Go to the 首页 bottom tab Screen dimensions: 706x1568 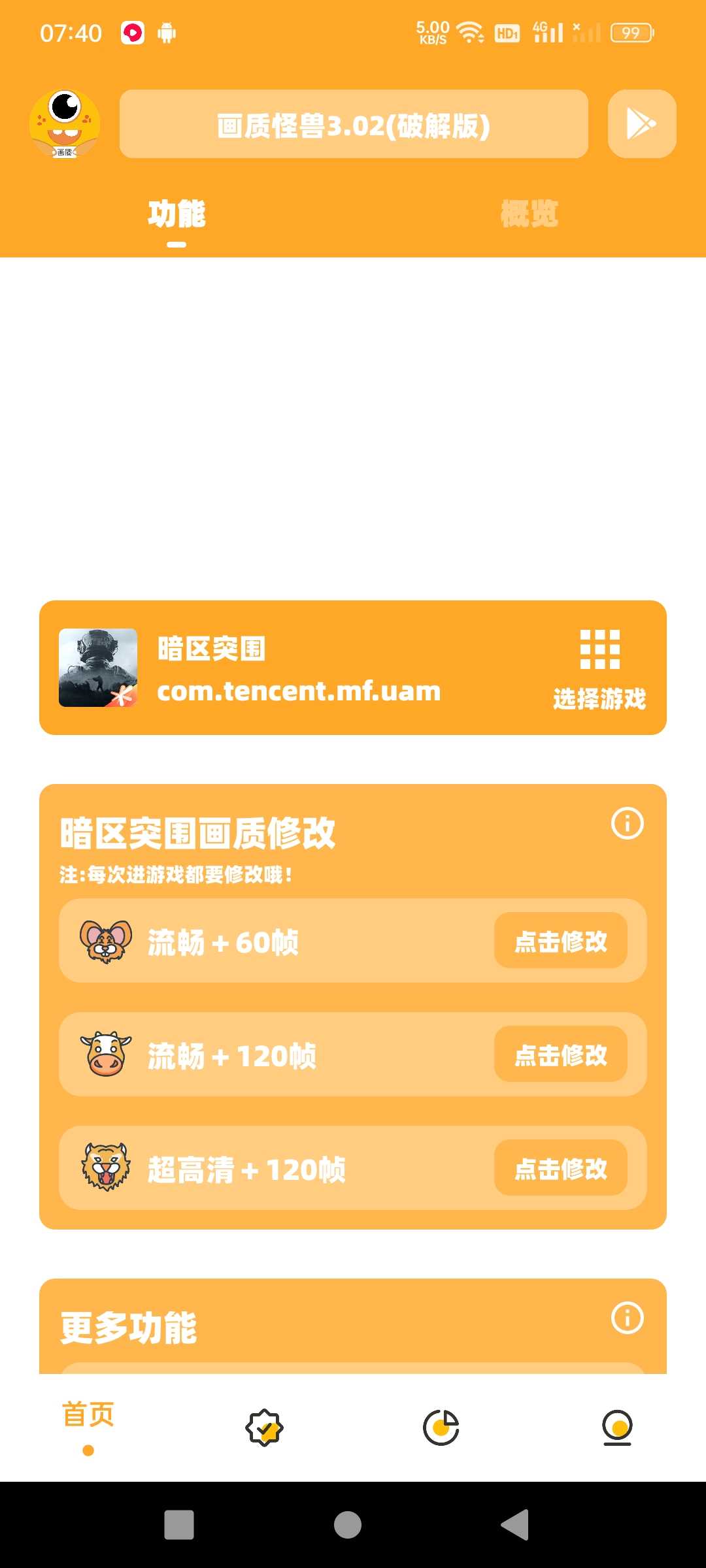(88, 1426)
